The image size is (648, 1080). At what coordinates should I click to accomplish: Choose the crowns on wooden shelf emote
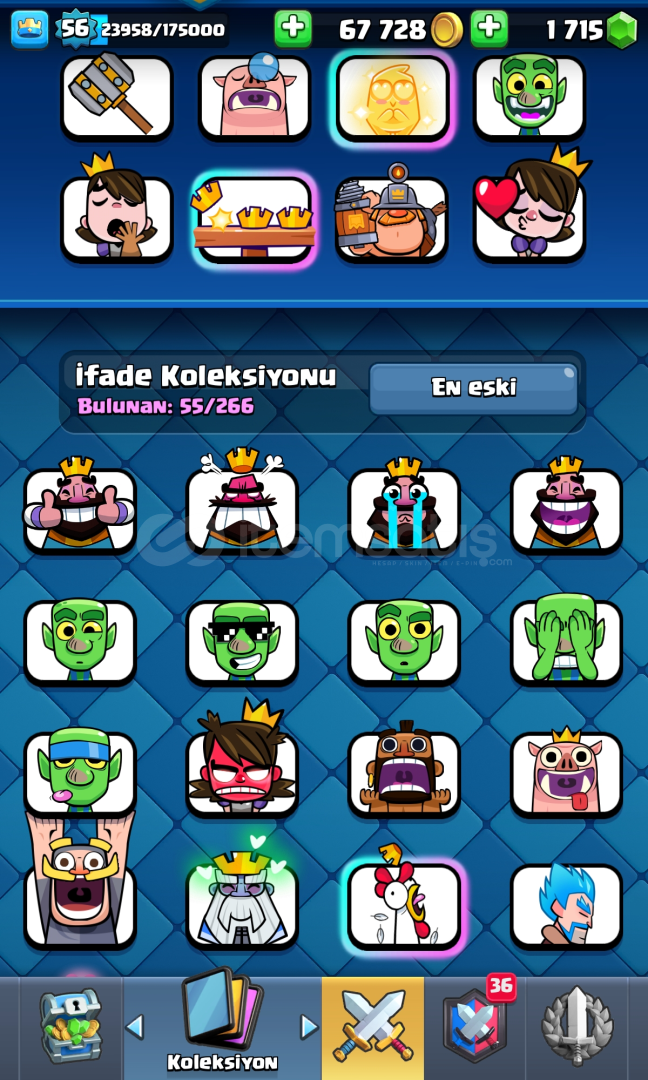point(254,219)
